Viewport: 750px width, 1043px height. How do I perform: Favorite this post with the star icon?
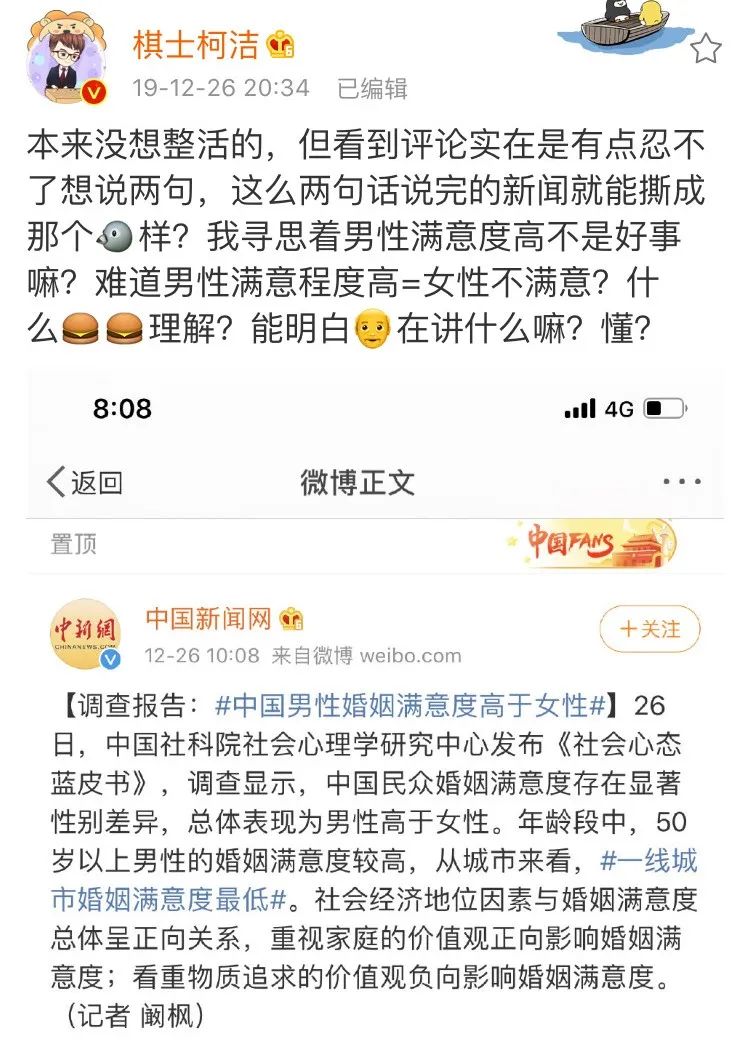(706, 47)
